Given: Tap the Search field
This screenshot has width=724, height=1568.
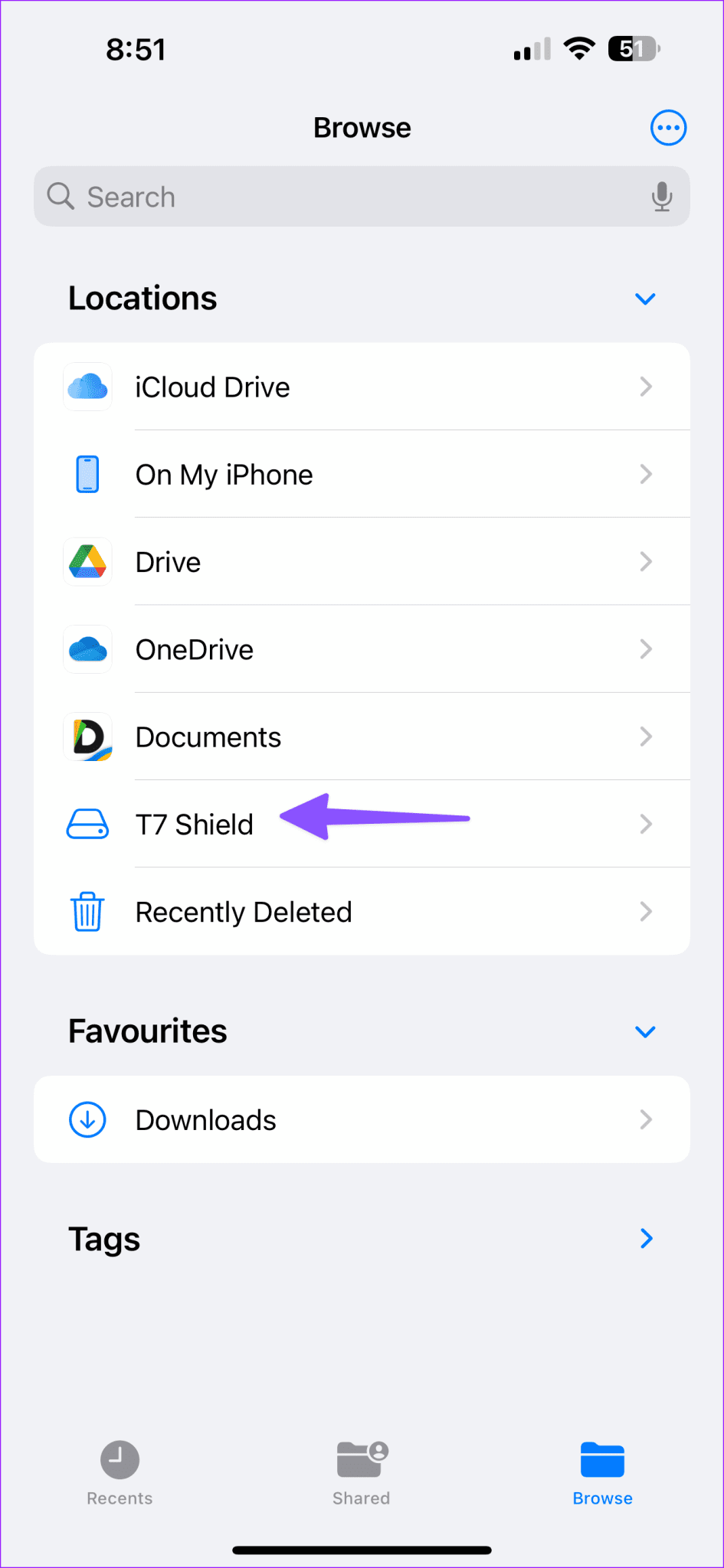Looking at the screenshot, I should click(306, 197).
